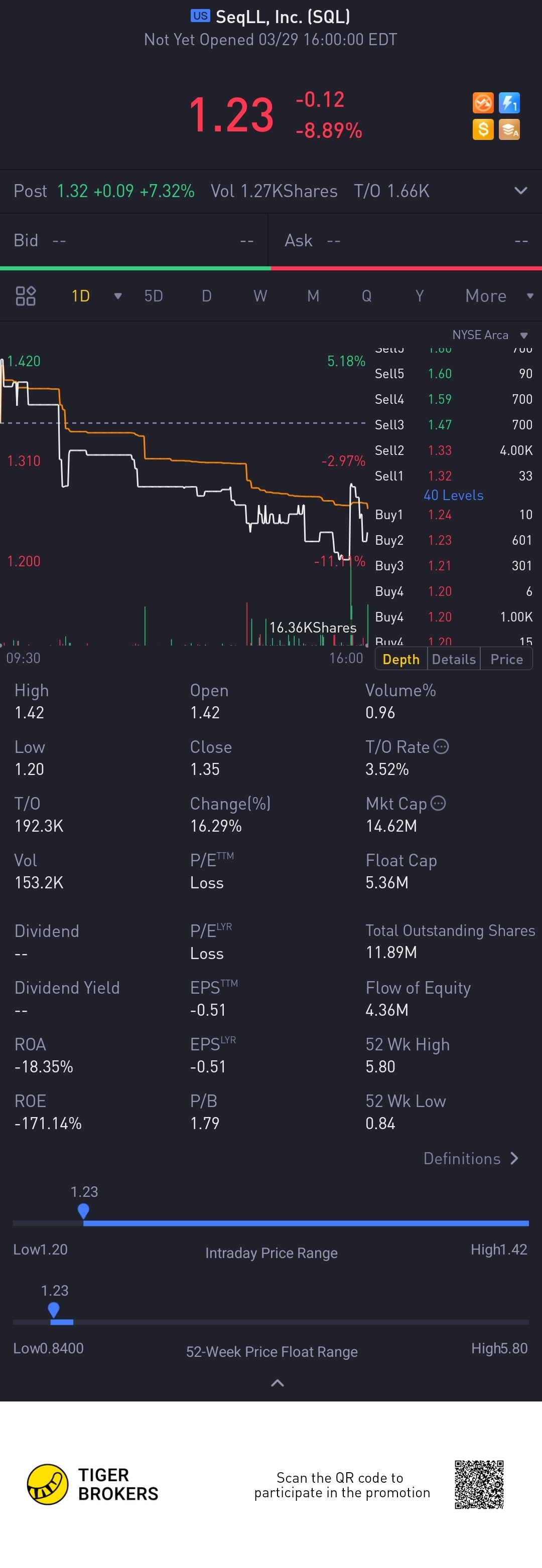Change the NYSE Arca exchange dropdown
This screenshot has height=1568, width=542.
tap(490, 335)
